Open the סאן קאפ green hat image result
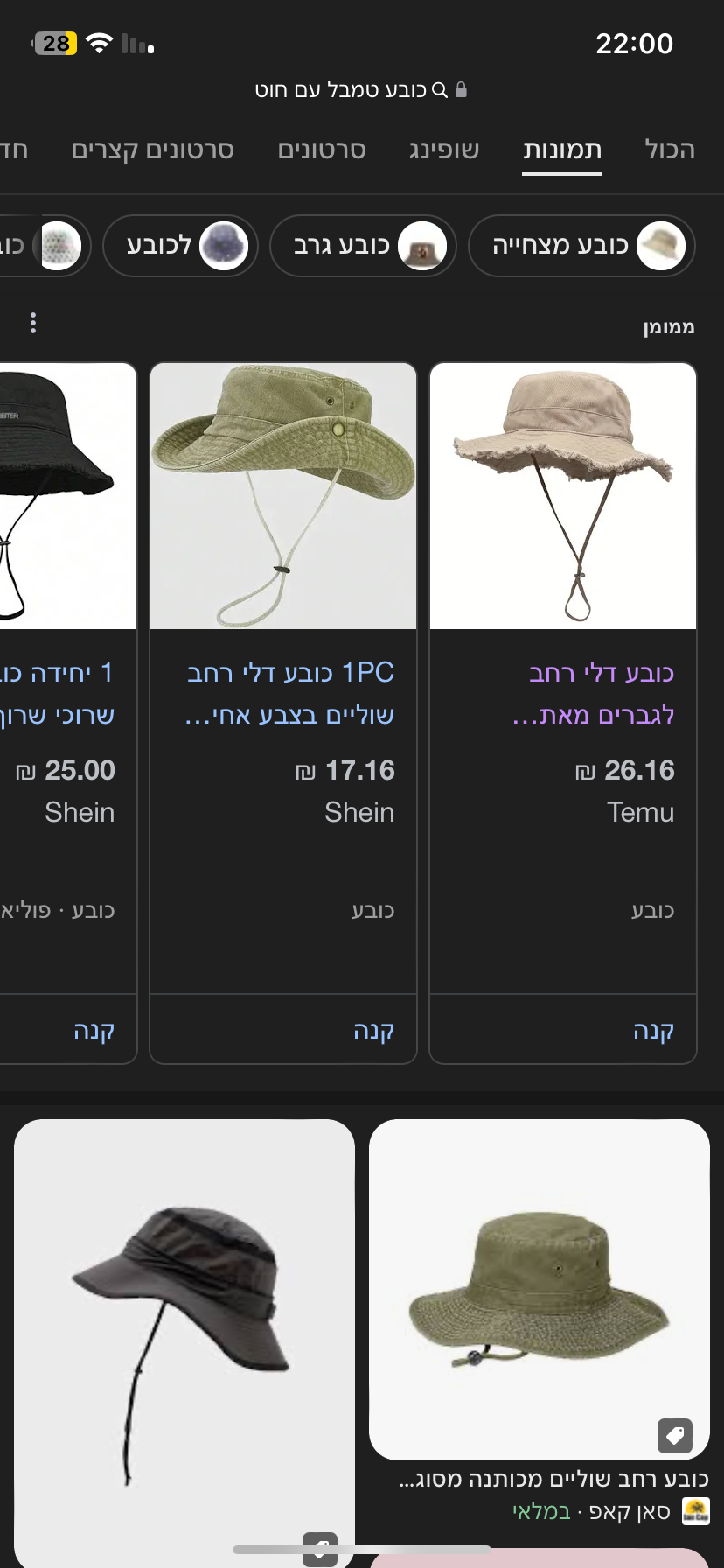The image size is (724, 1568). click(540, 1290)
